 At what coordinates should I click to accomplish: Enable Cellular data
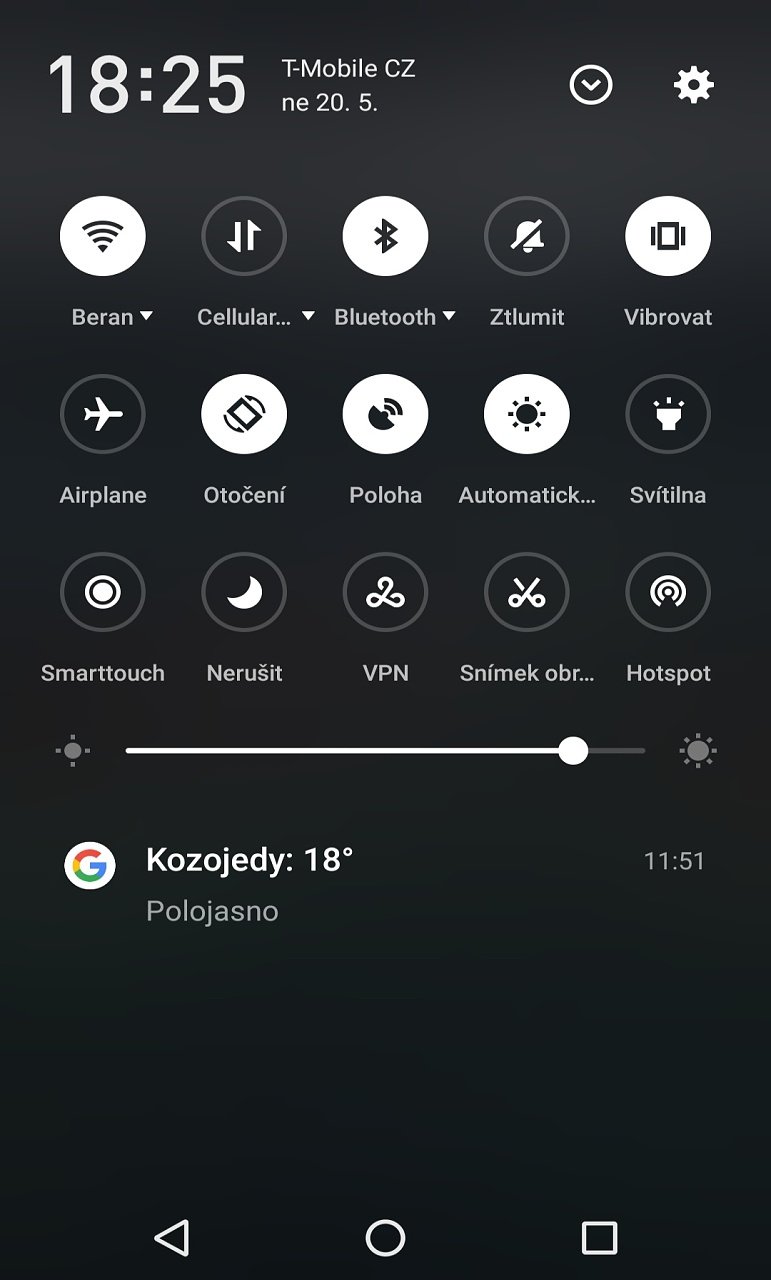244,236
